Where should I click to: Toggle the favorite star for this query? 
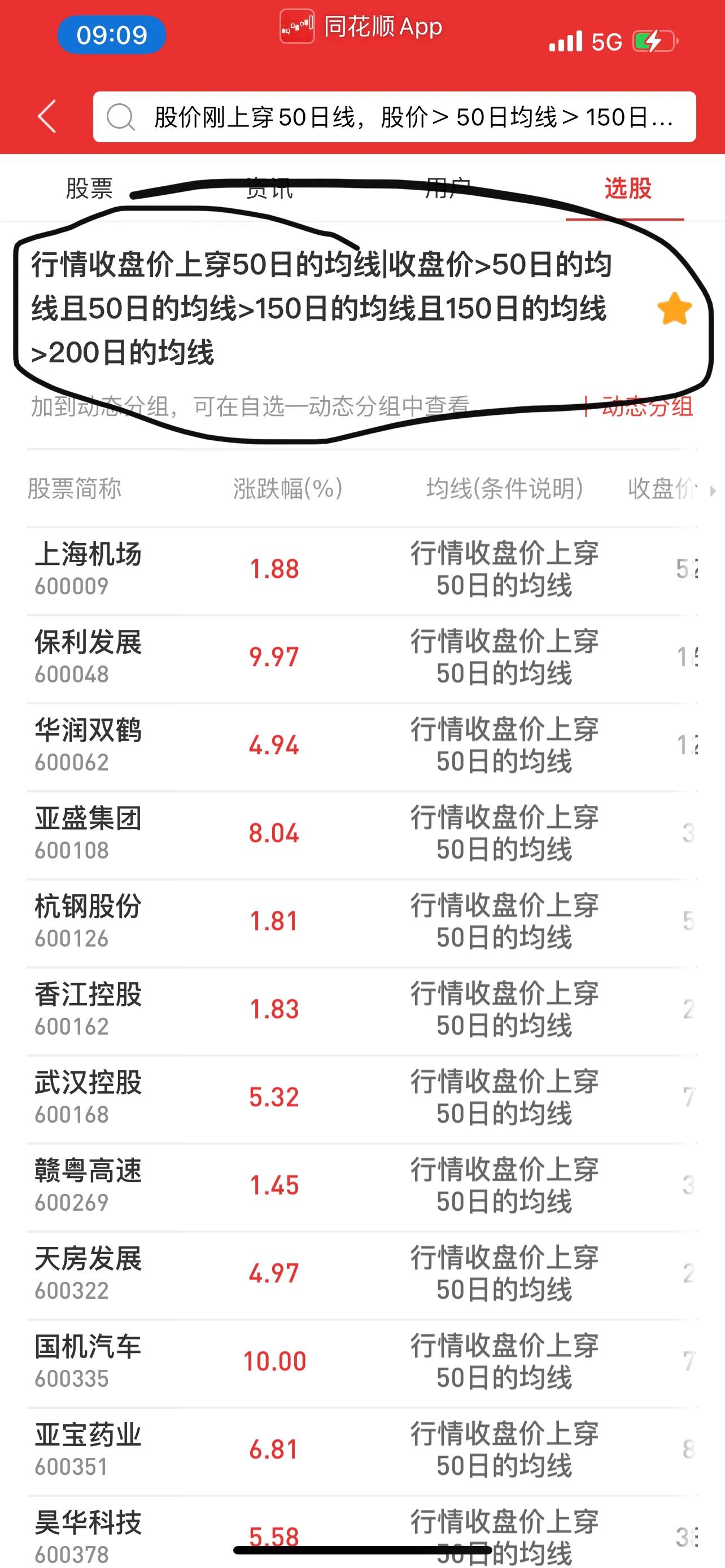click(x=675, y=309)
